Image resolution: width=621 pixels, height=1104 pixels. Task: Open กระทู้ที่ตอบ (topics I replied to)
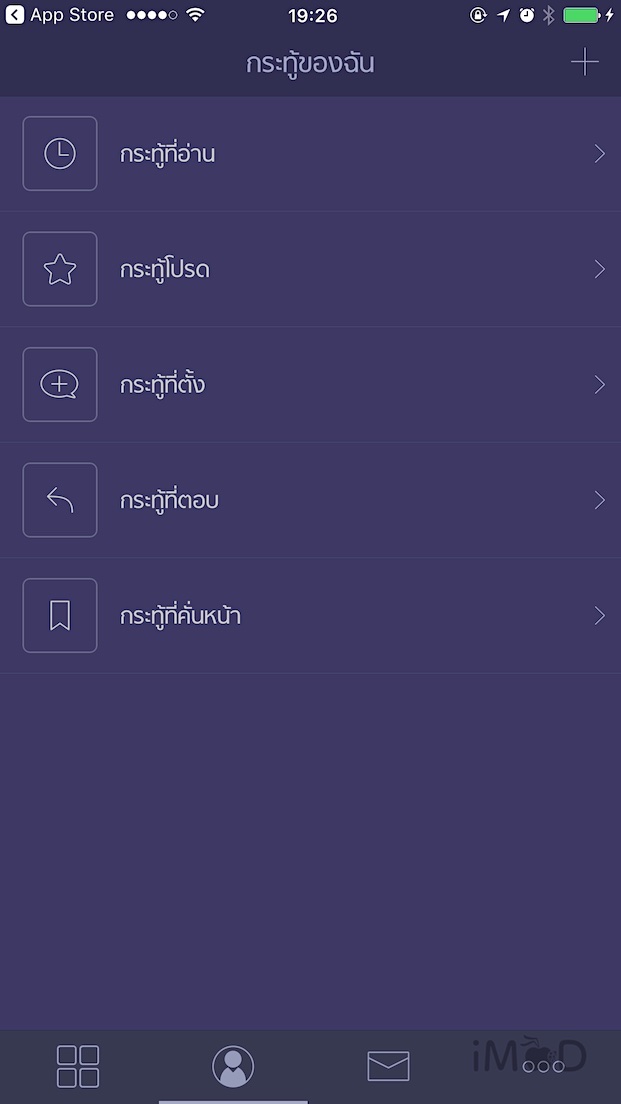pyautogui.click(x=310, y=500)
